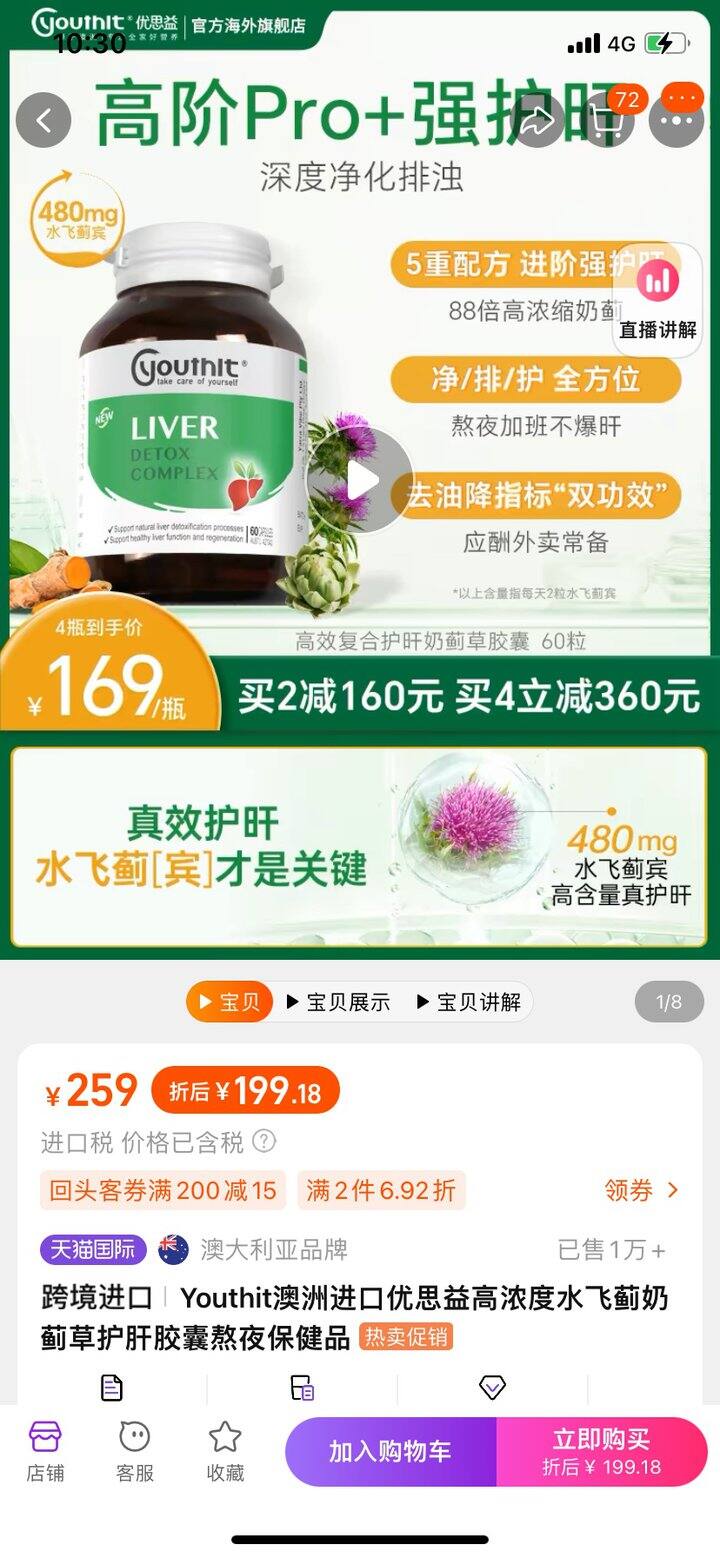This screenshot has height=1558, width=720.
Task: Go back to the previous page
Action: point(44,121)
